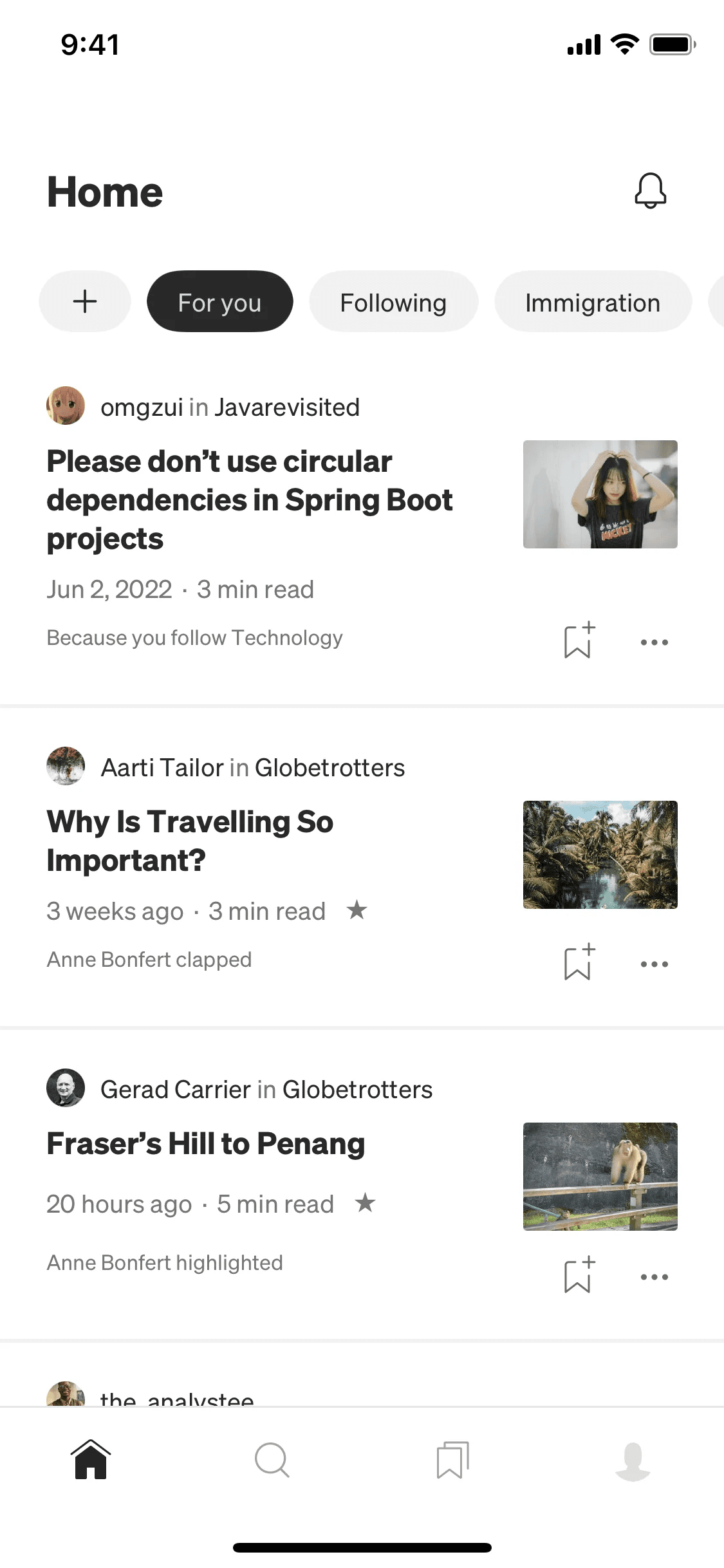This screenshot has height=1568, width=724.
Task: Bookmark "Fraser's Hill to Penang"
Action: click(x=578, y=1275)
